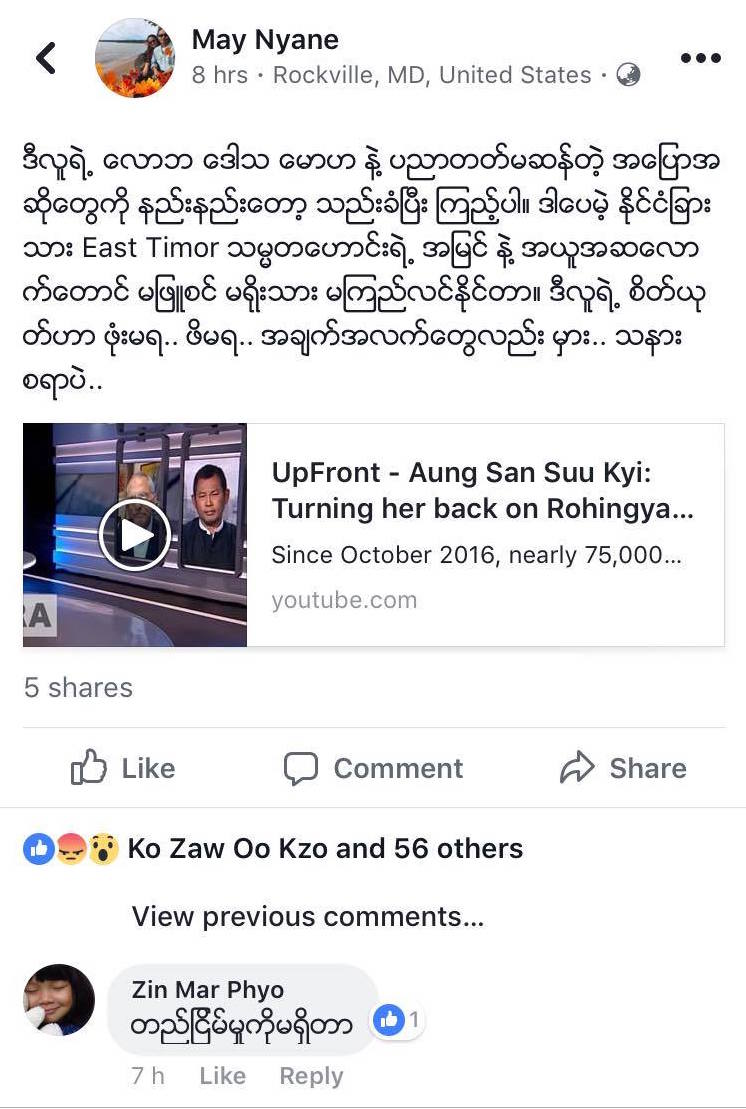Screen dimensions: 746x1109
Task: Comment on the post
Action: click(x=373, y=768)
